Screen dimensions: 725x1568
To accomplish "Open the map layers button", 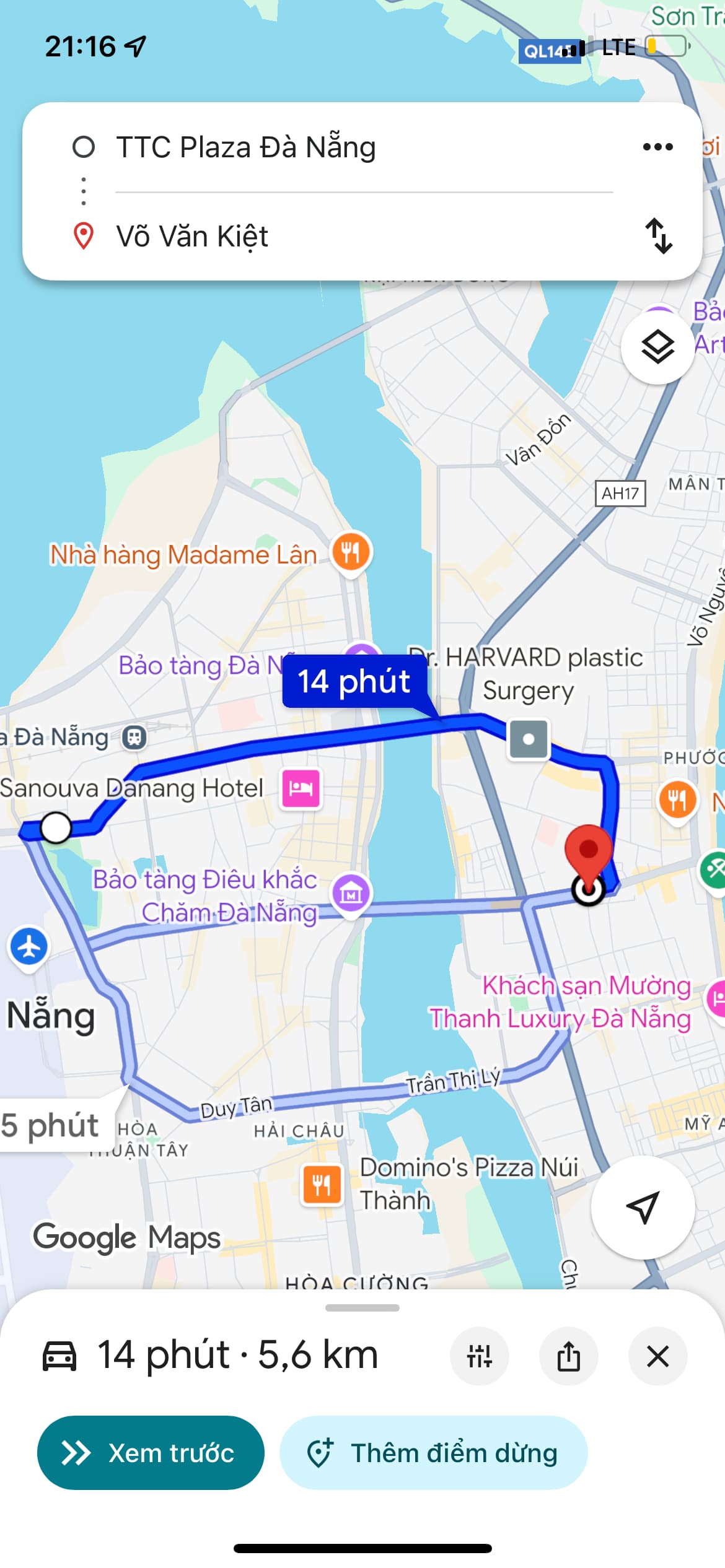I will [657, 347].
